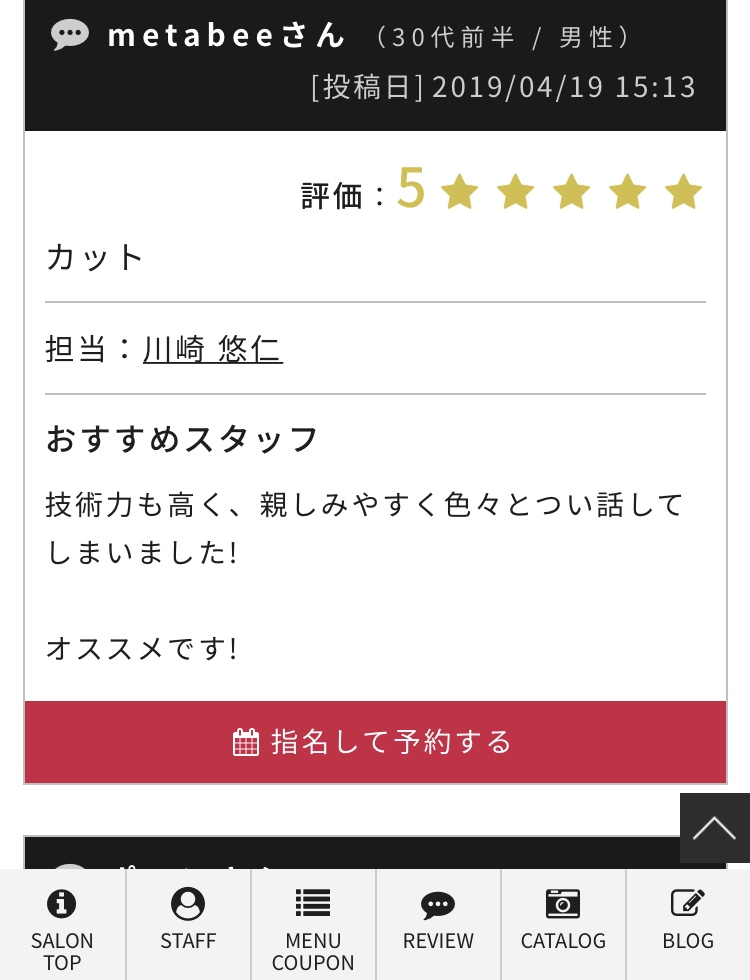Switch to the STAFF tab
The image size is (750, 980).
(x=188, y=924)
